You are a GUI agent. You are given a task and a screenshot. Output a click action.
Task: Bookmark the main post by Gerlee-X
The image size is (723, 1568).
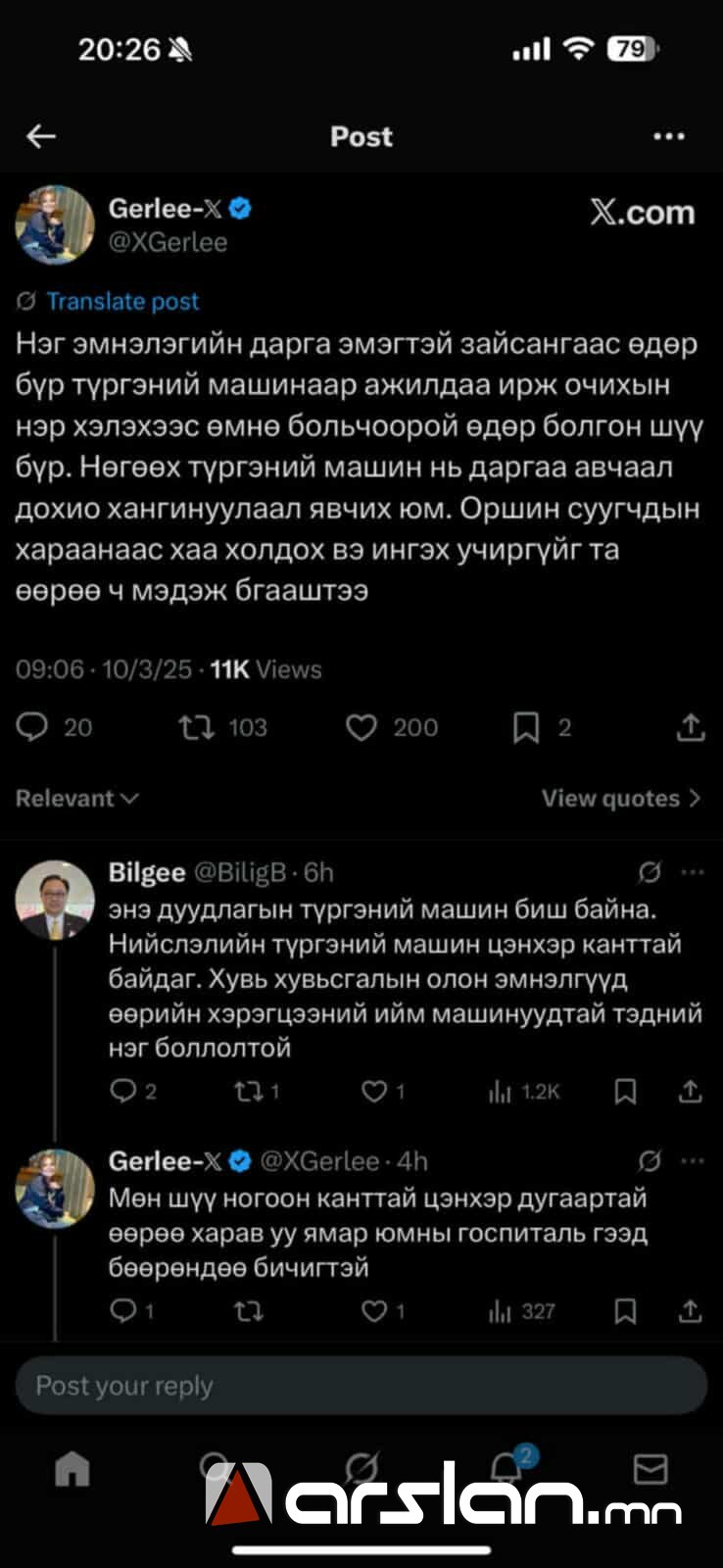point(526,727)
